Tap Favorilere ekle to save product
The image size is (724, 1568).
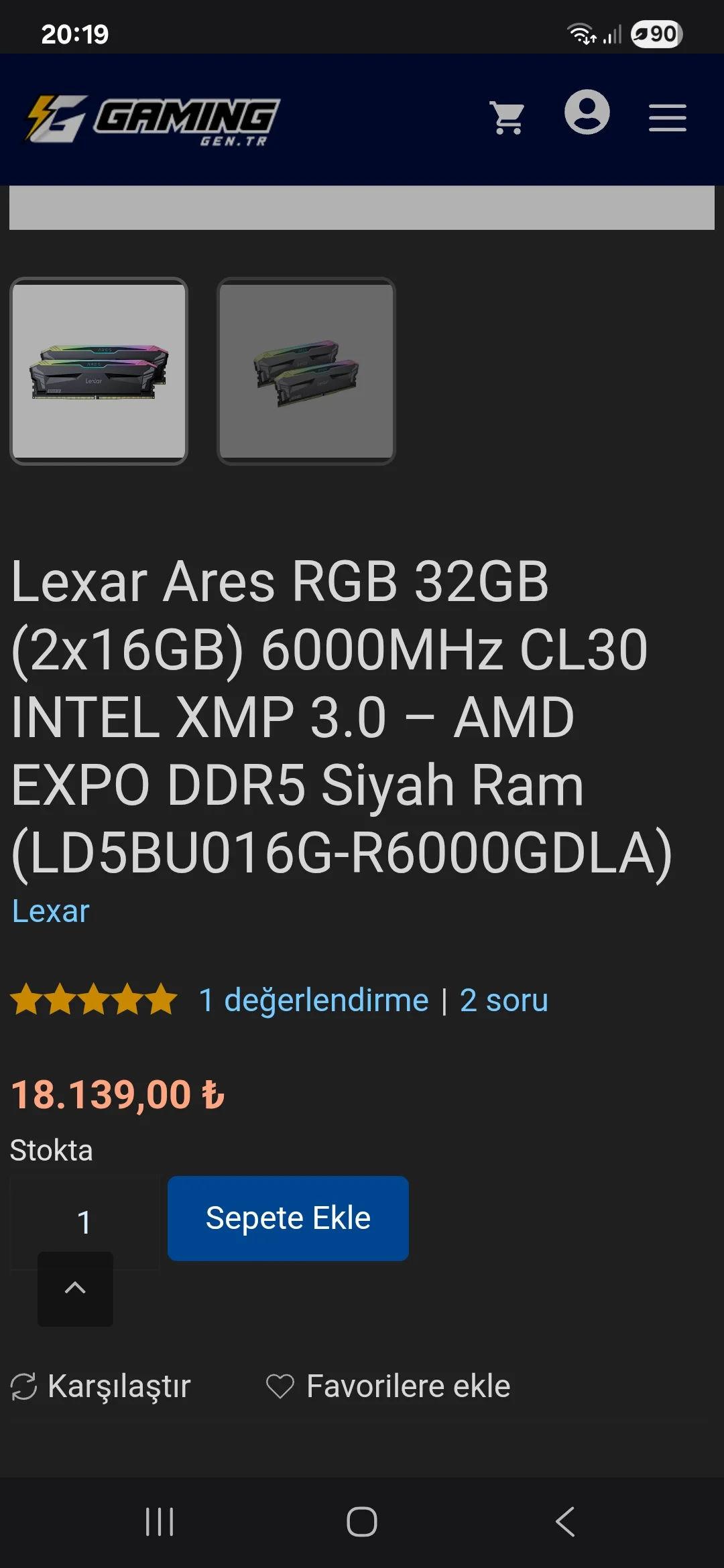click(x=388, y=1386)
